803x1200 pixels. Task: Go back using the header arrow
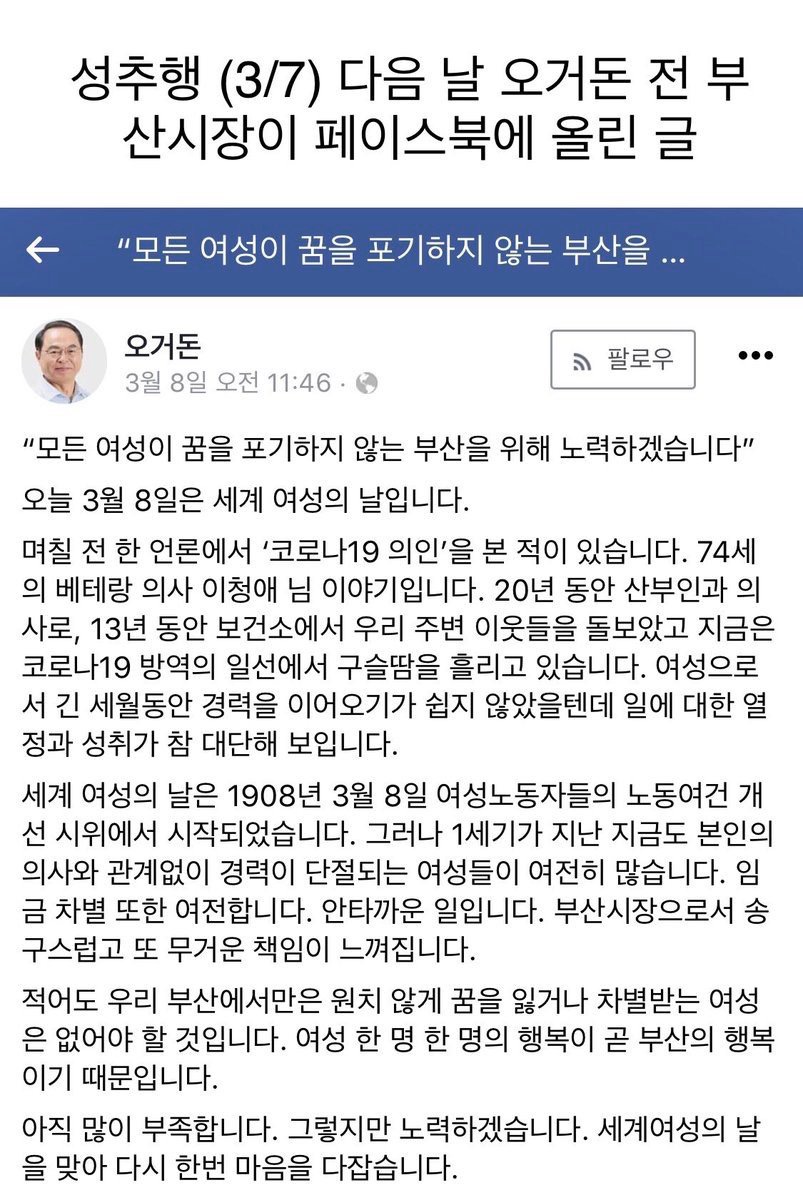(x=43, y=250)
